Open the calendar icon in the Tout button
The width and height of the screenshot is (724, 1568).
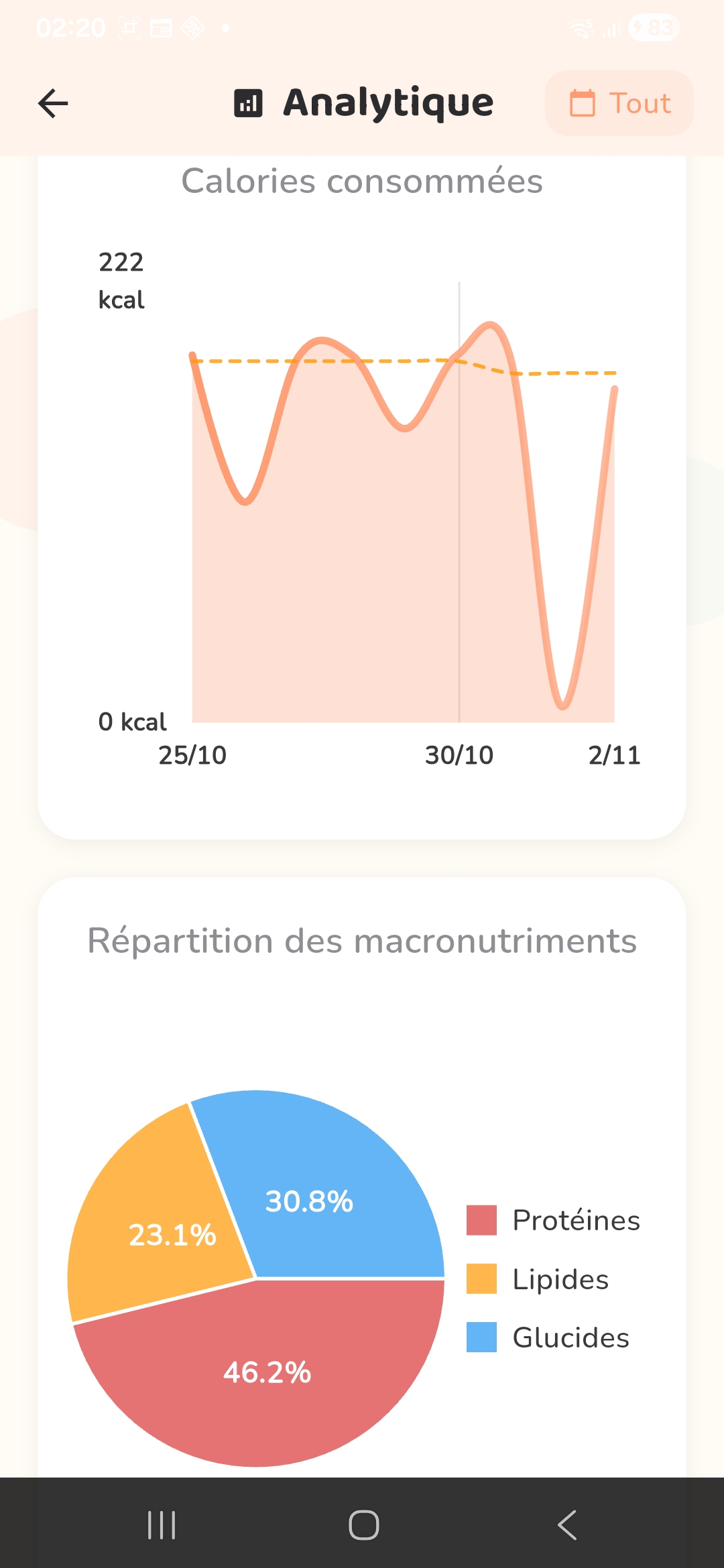[582, 103]
